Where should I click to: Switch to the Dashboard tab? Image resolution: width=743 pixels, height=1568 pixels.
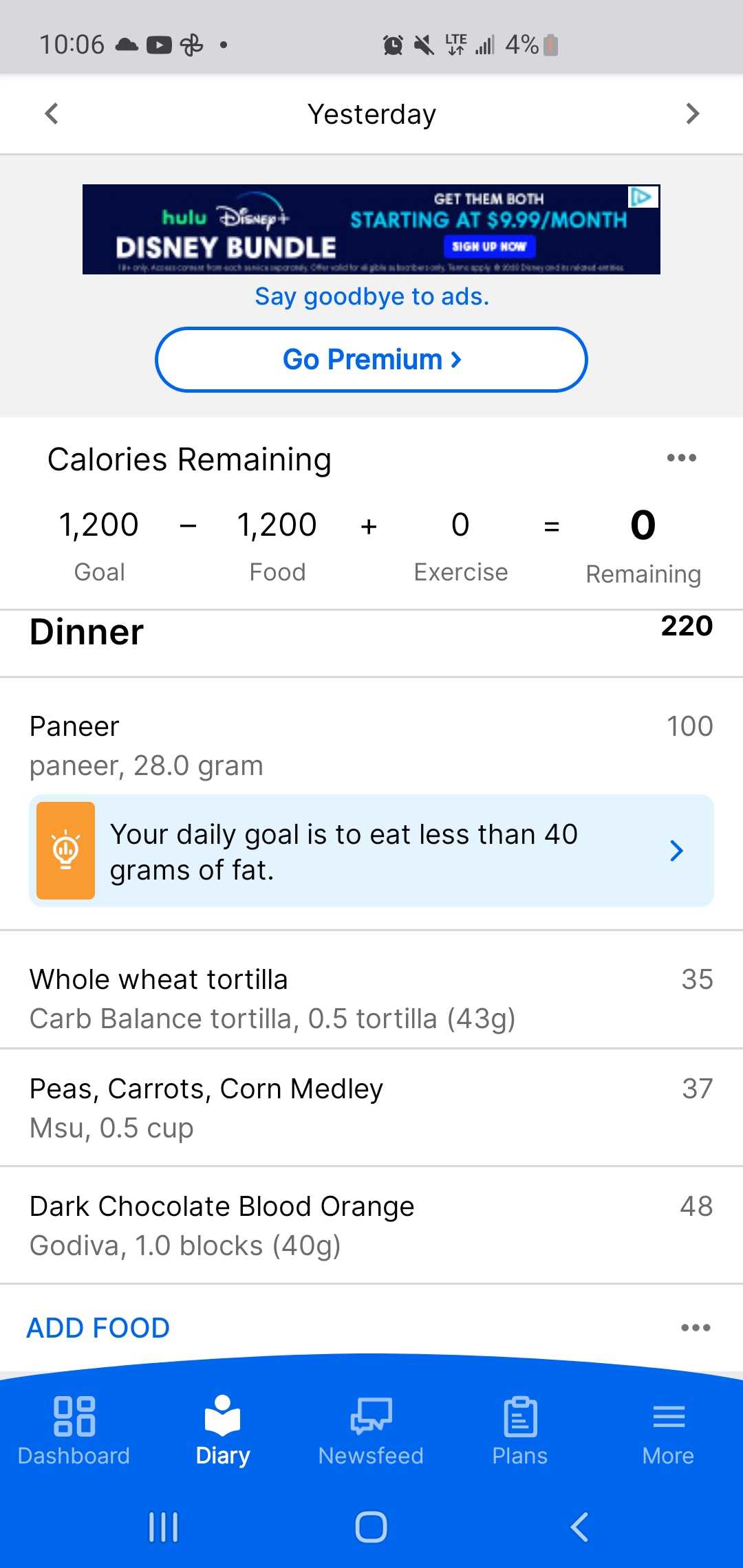tap(74, 1430)
